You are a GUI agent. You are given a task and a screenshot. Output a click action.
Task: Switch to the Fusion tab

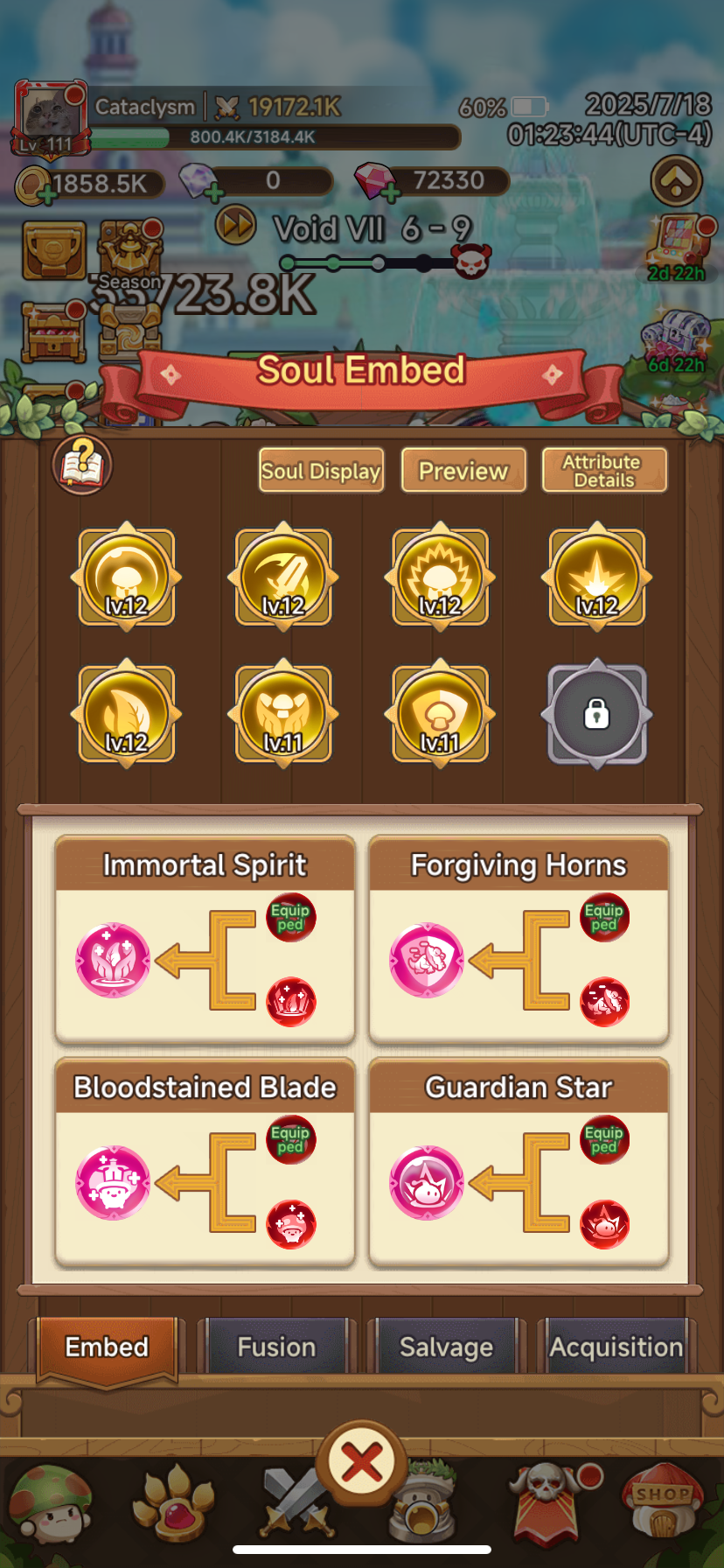(x=276, y=1347)
